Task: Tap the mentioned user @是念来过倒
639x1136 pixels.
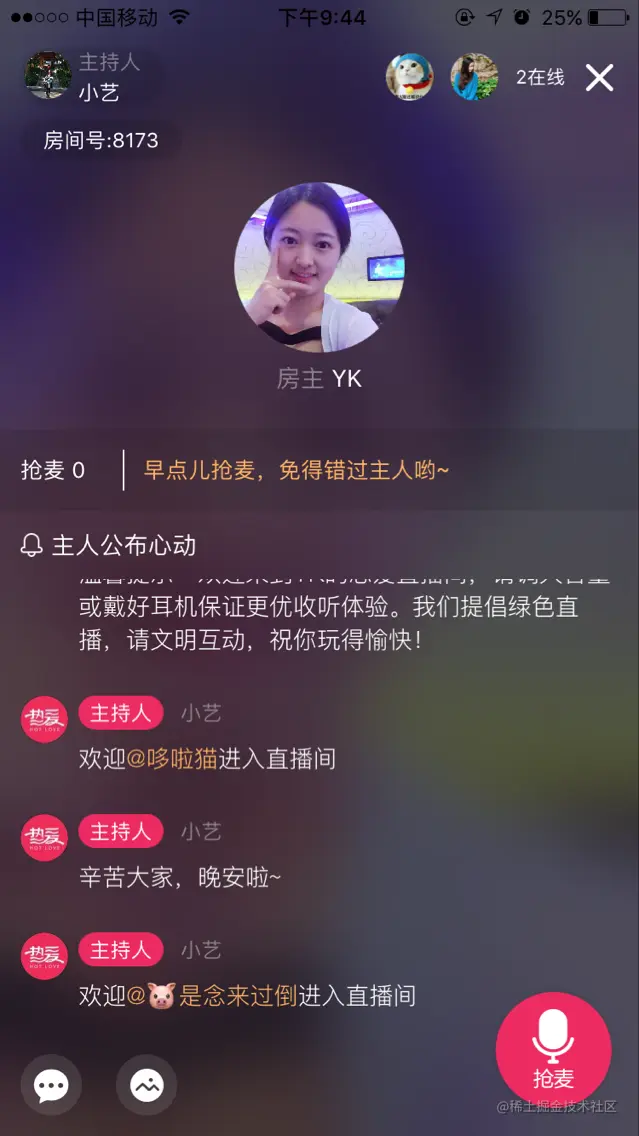Action: pyautogui.click(x=222, y=996)
